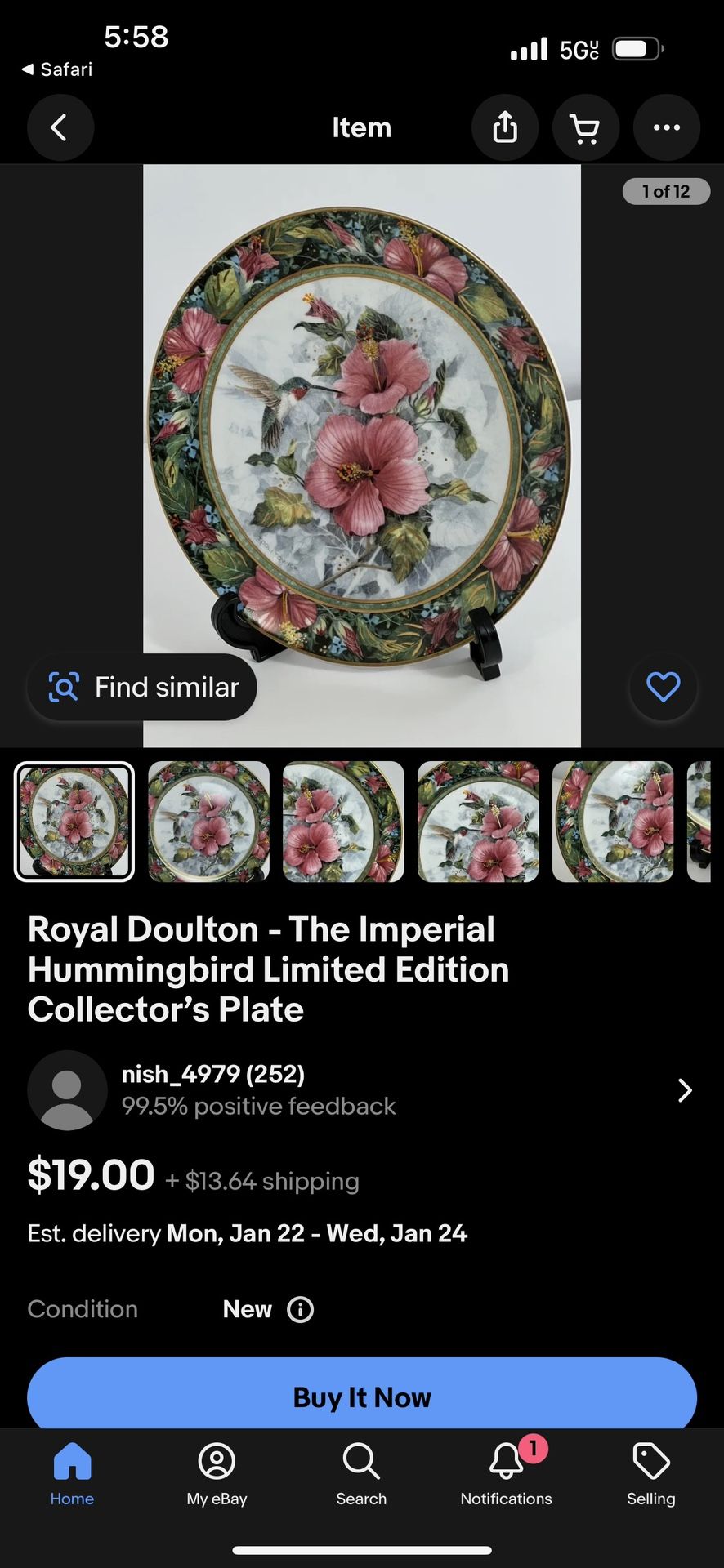Open seller nish_4979 profile
The height and width of the screenshot is (1568, 724).
[360, 1090]
